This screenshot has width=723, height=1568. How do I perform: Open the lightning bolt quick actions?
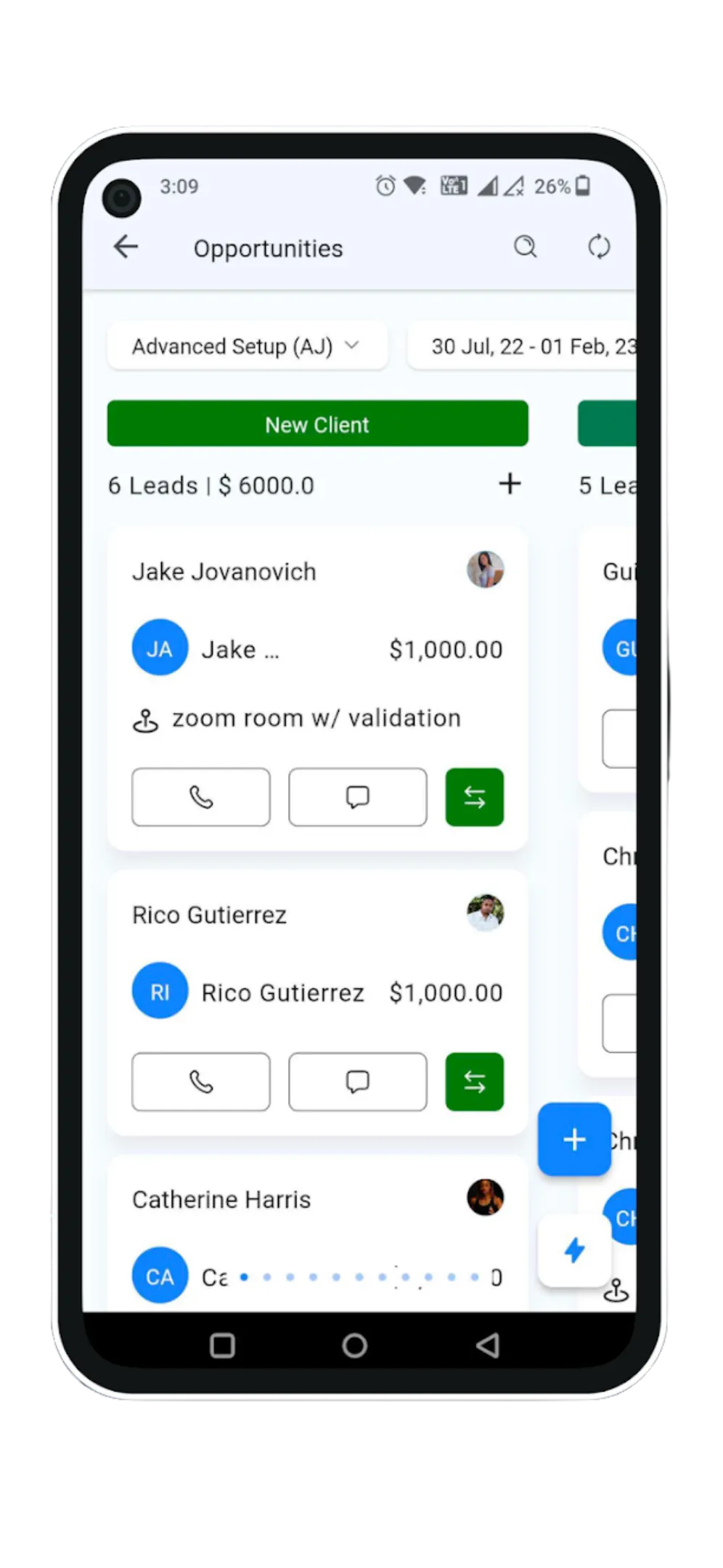point(574,1250)
